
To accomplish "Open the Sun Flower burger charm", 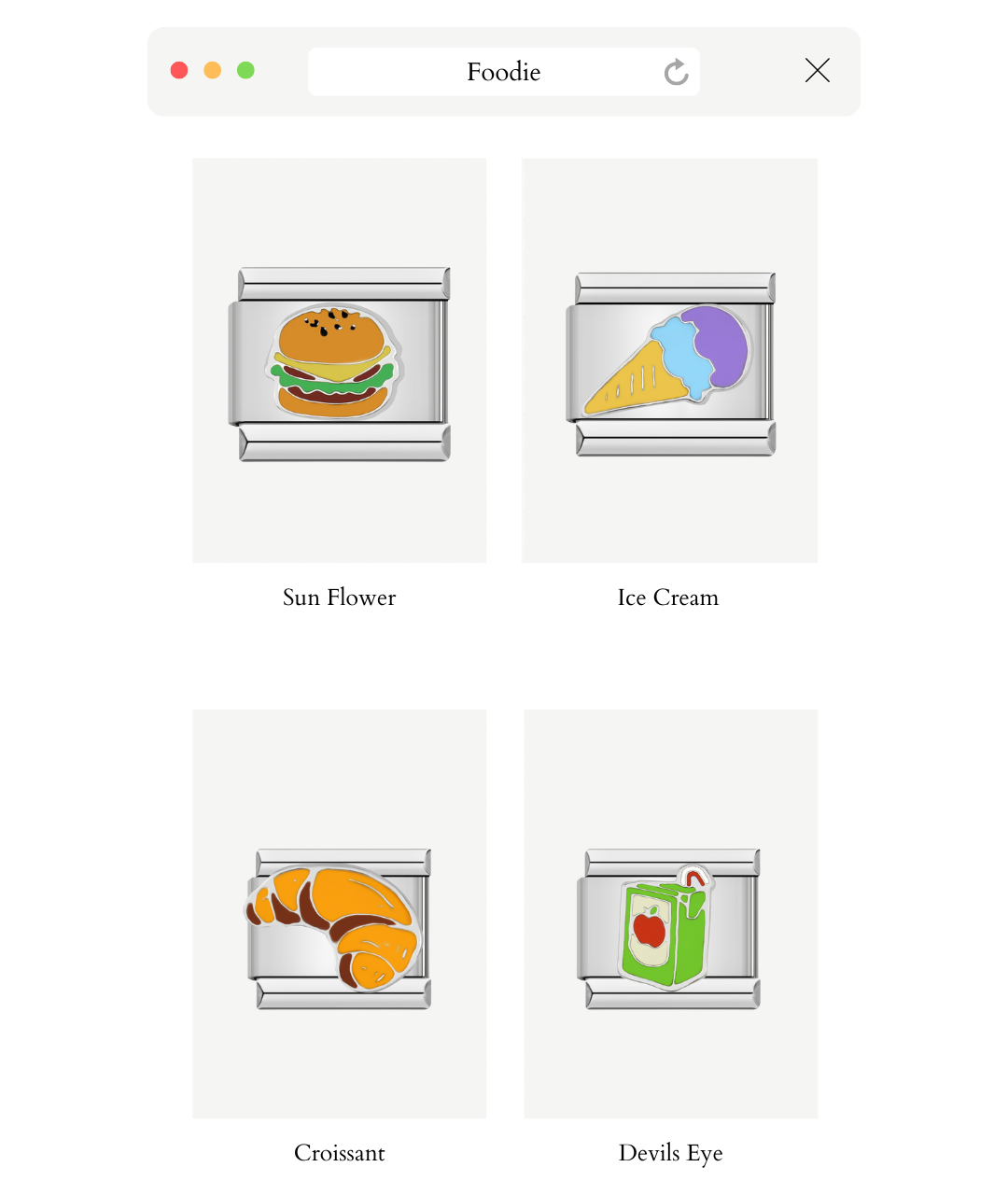I will [x=340, y=362].
